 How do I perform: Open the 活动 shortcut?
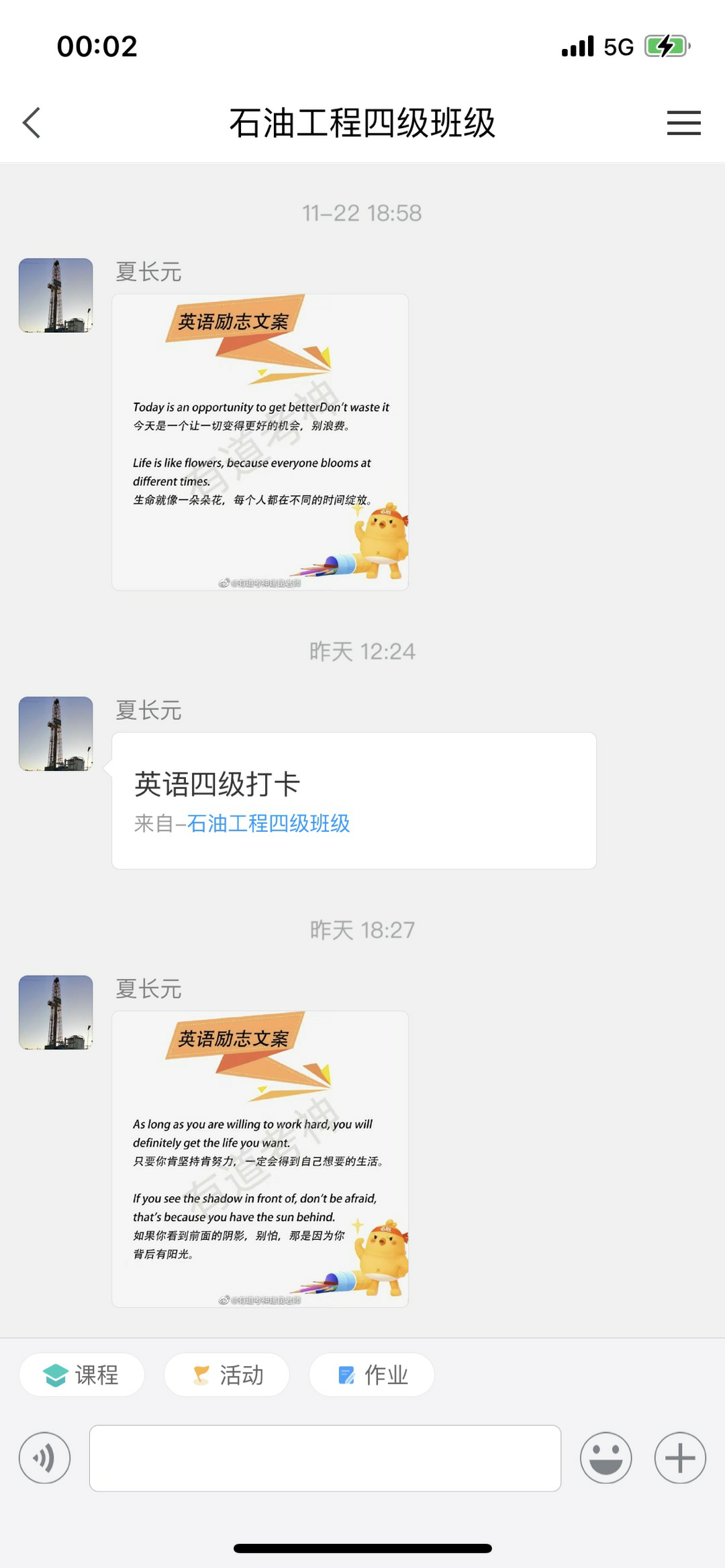(227, 1375)
